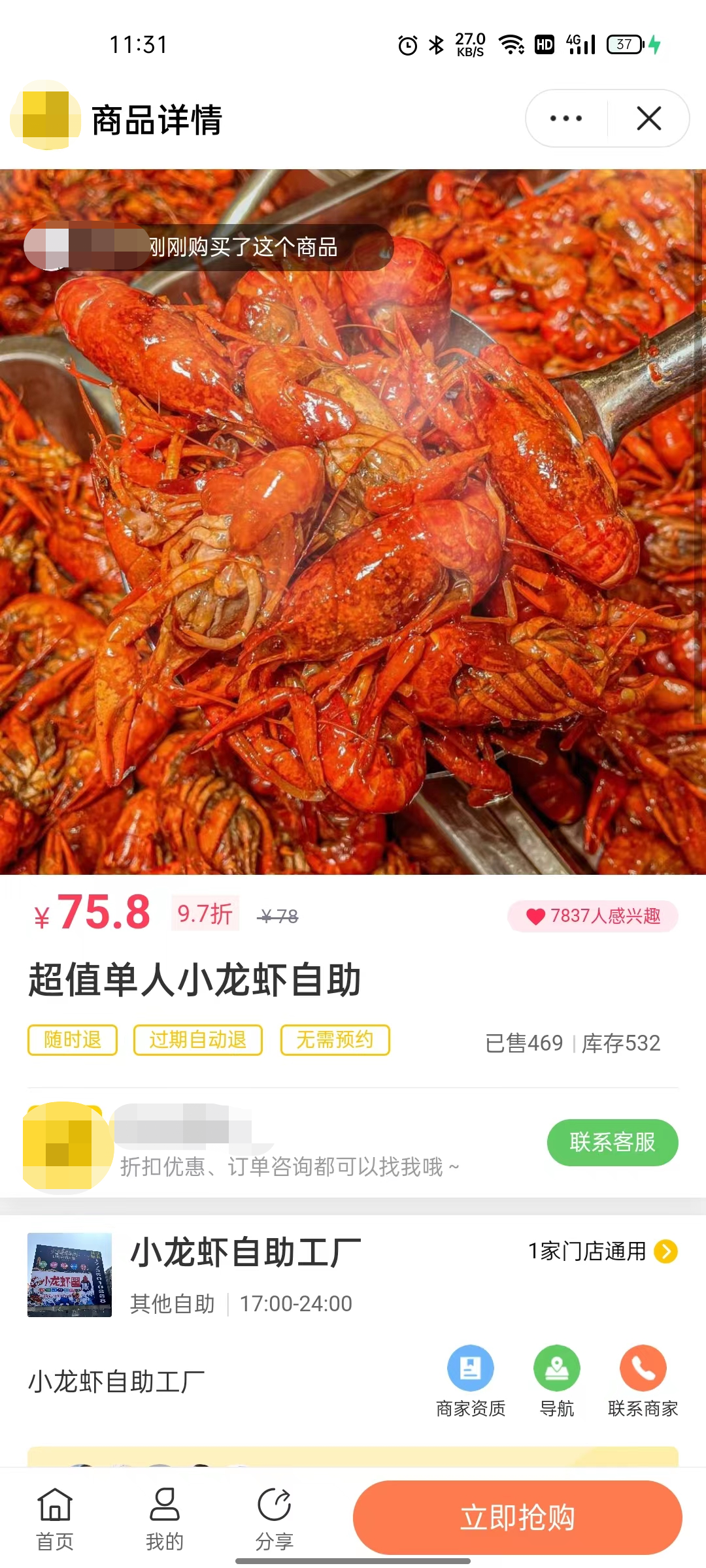Select the 无需预约 no-reservation tag
Image resolution: width=706 pixels, height=1568 pixels.
point(334,1040)
